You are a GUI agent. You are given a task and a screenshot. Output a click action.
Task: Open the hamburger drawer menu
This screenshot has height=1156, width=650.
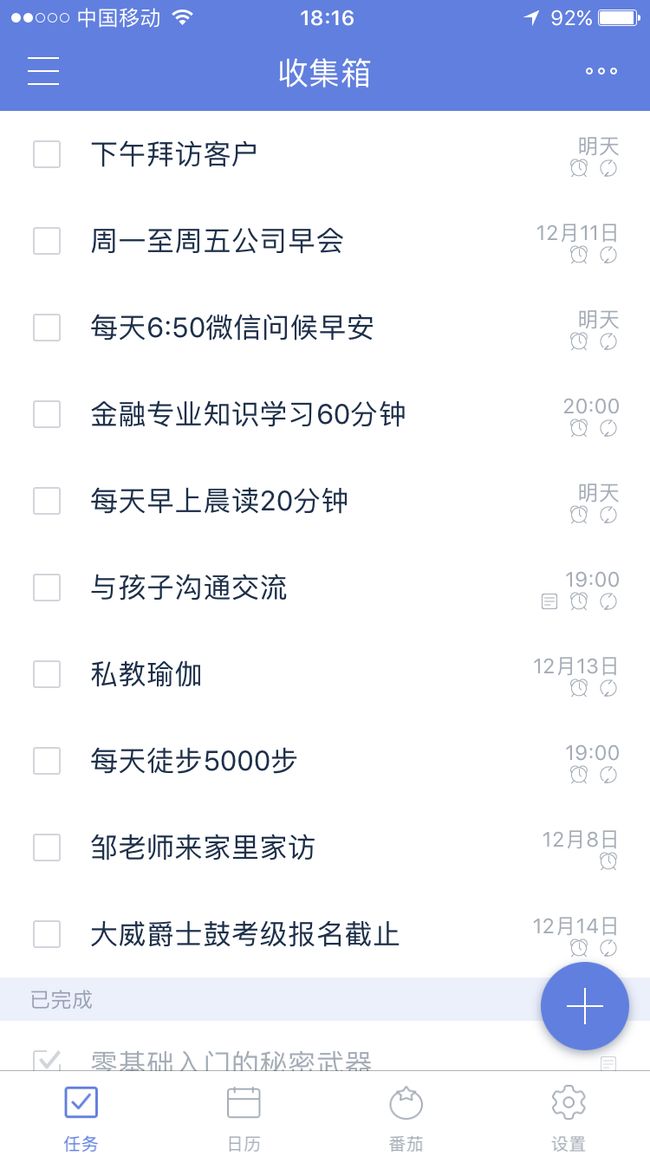pos(43,71)
